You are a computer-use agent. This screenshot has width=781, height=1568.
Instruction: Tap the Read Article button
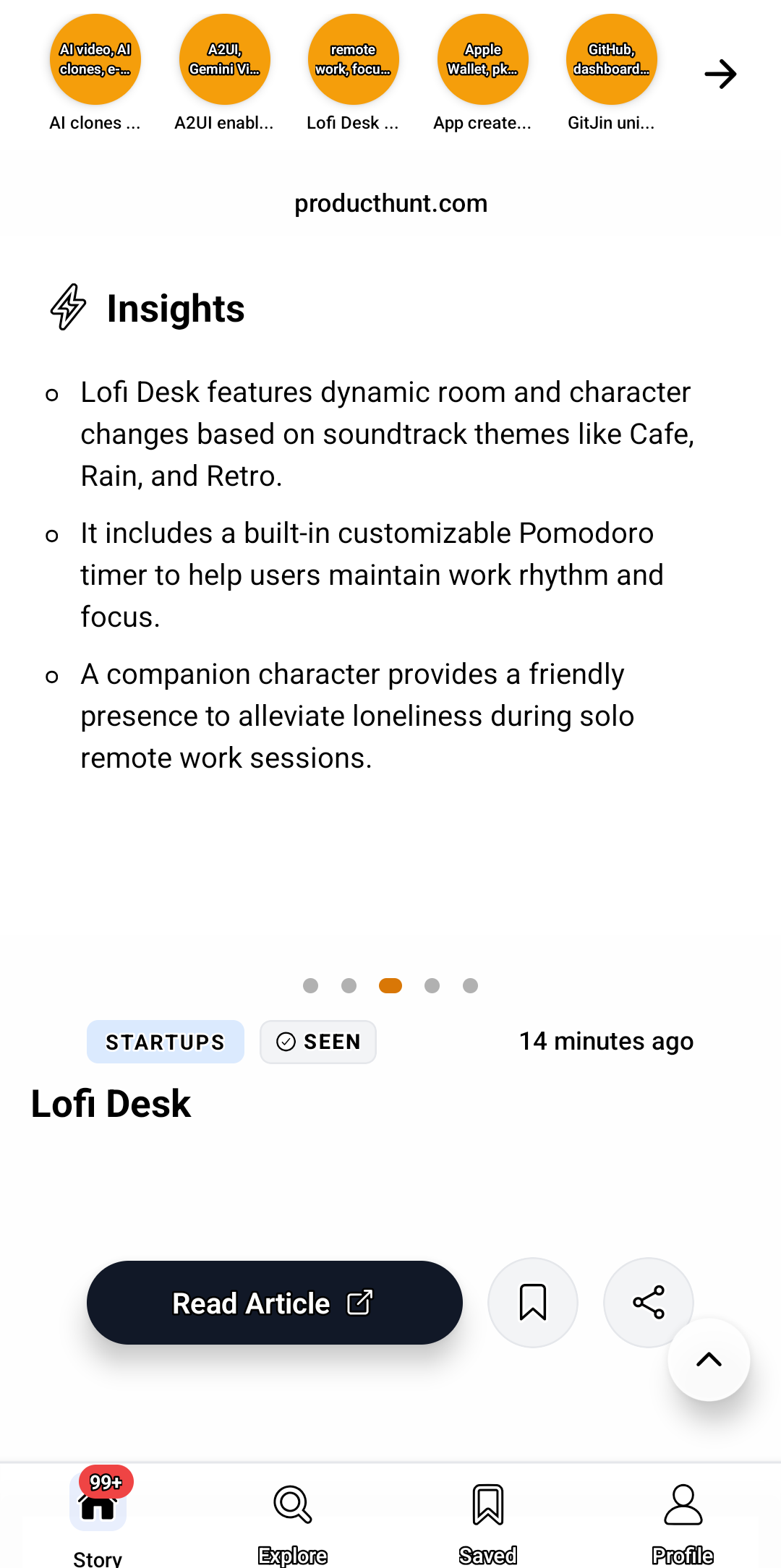(x=274, y=1303)
